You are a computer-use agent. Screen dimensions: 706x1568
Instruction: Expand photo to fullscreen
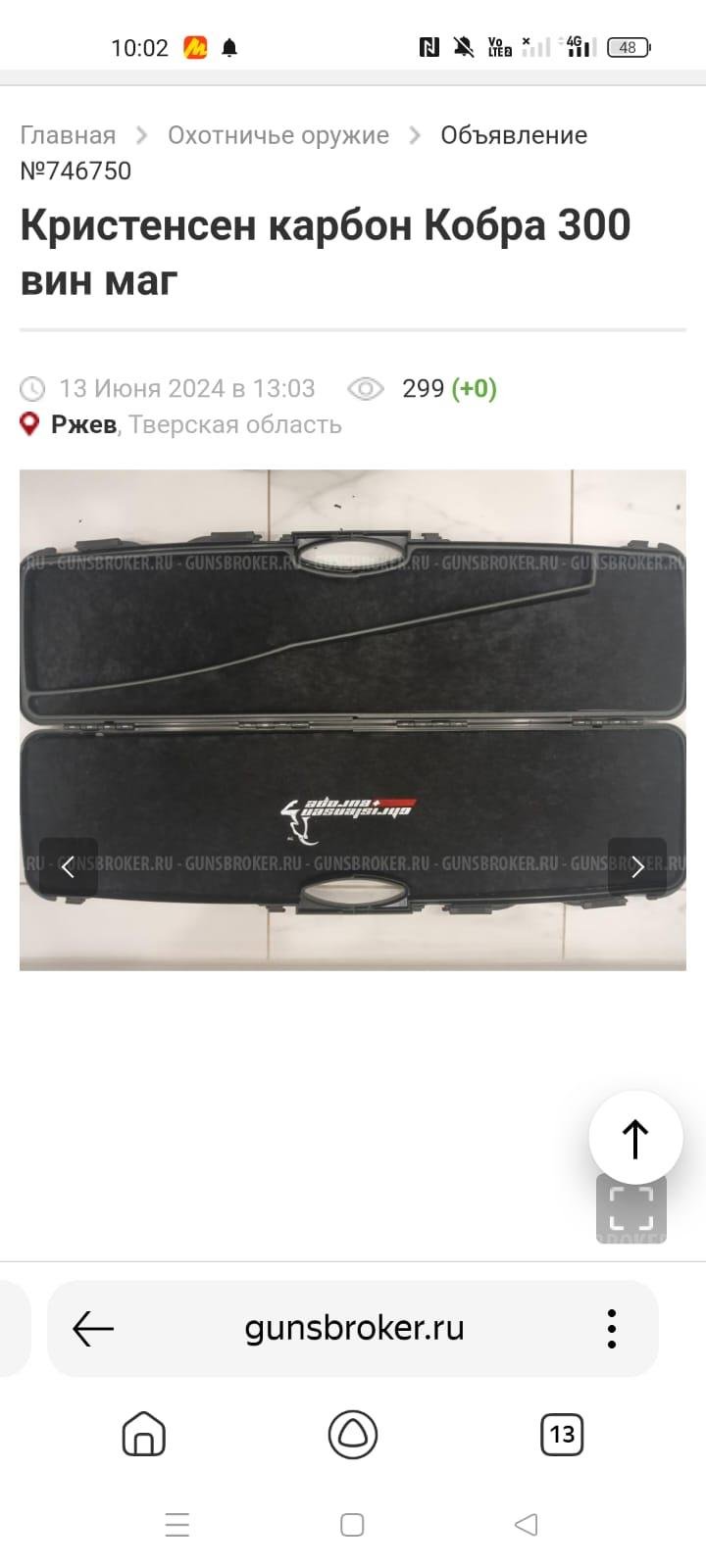point(631,1209)
